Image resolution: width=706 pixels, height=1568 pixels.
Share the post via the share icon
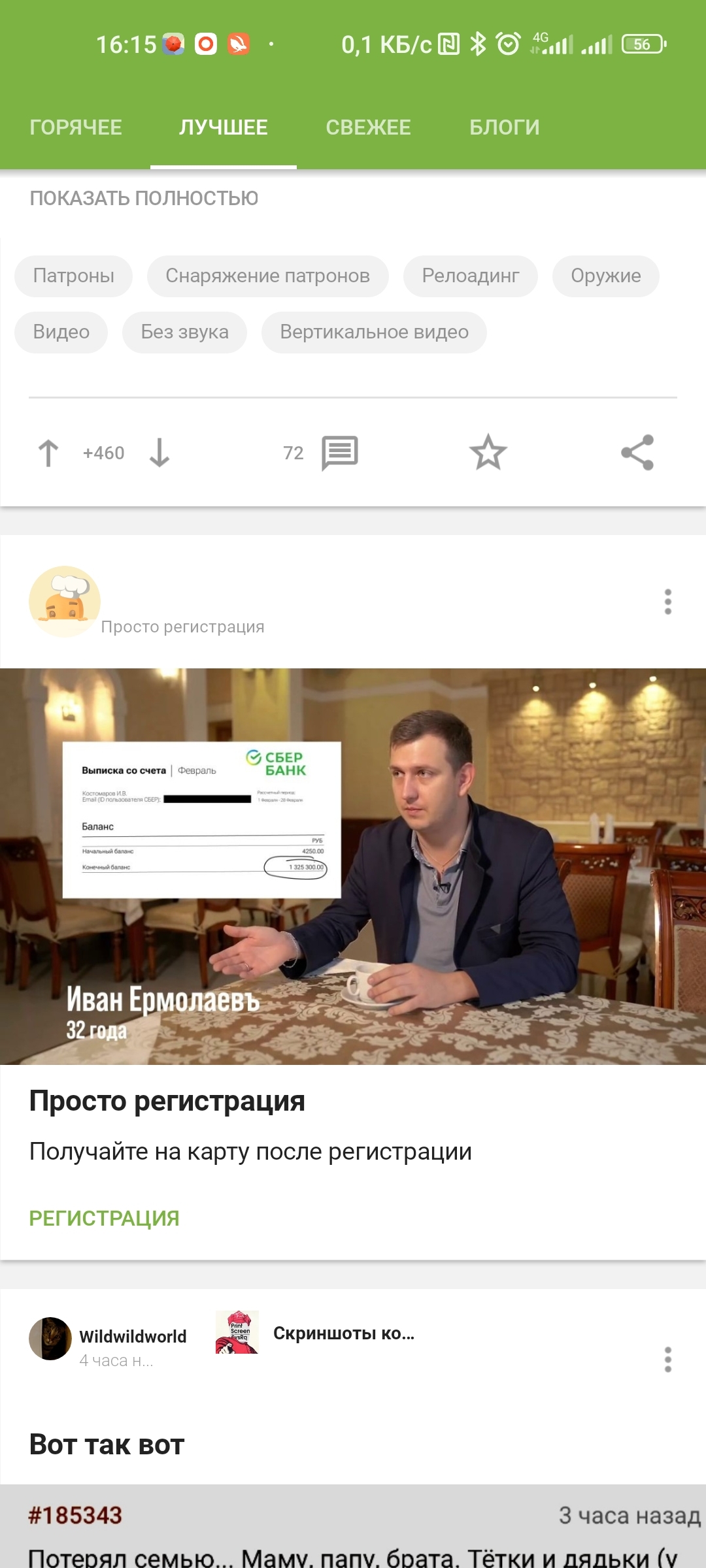637,453
